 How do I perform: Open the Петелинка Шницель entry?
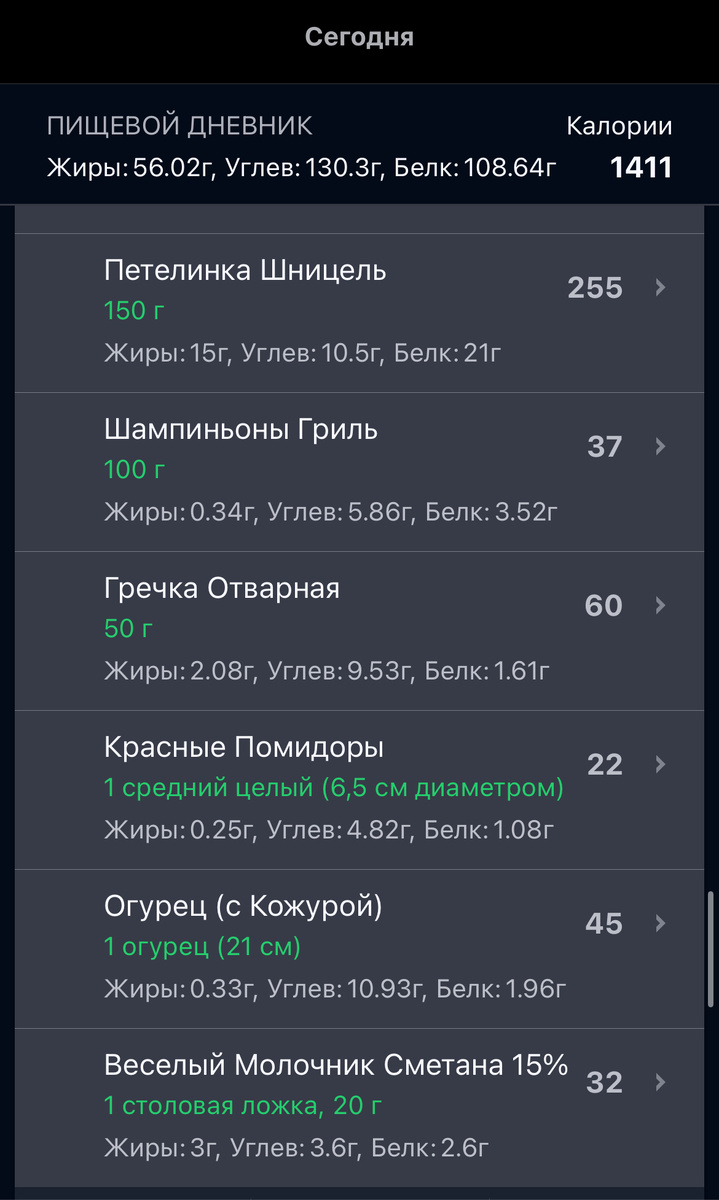coord(360,312)
